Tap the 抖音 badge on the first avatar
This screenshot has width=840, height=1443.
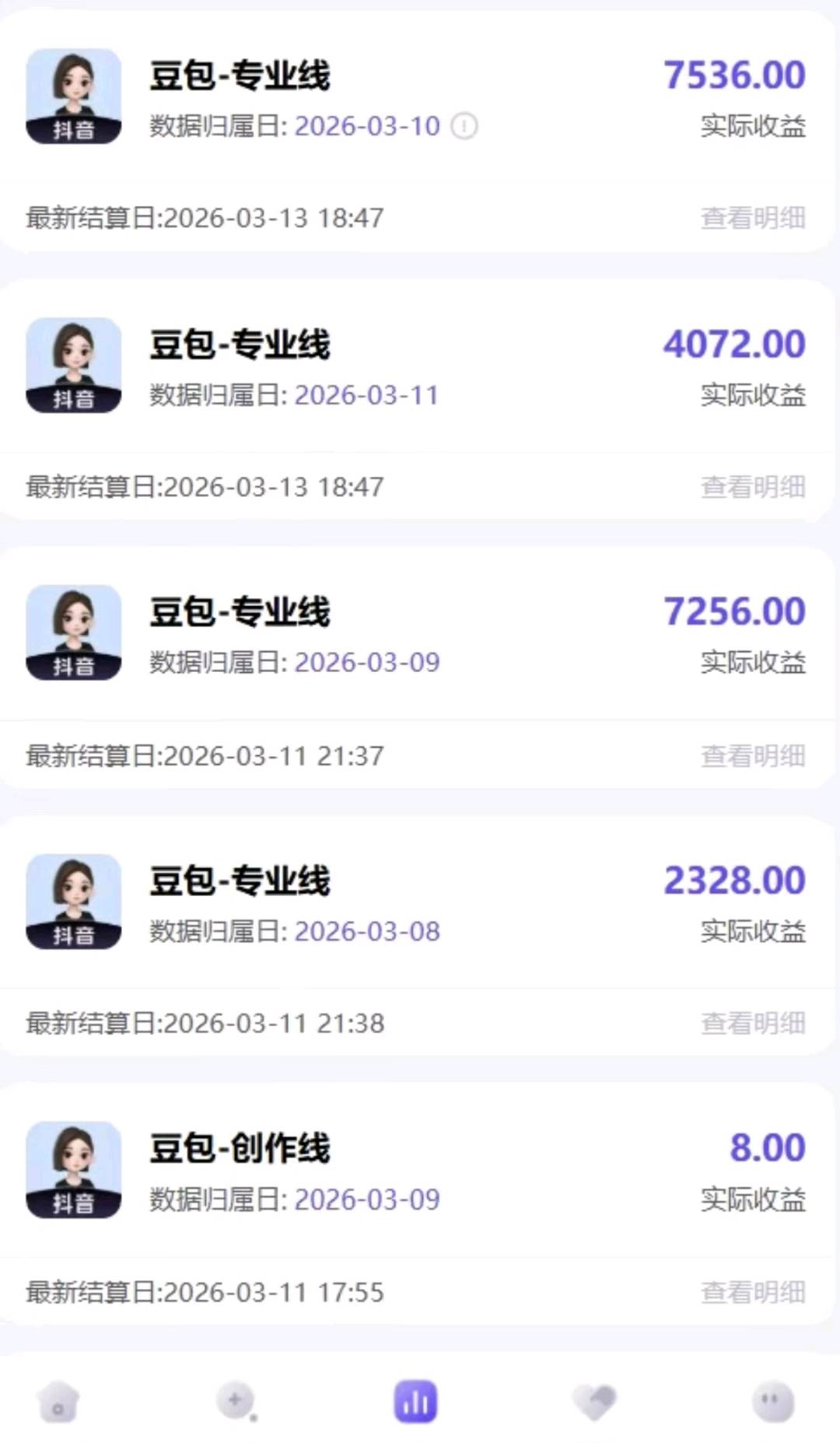[75, 131]
